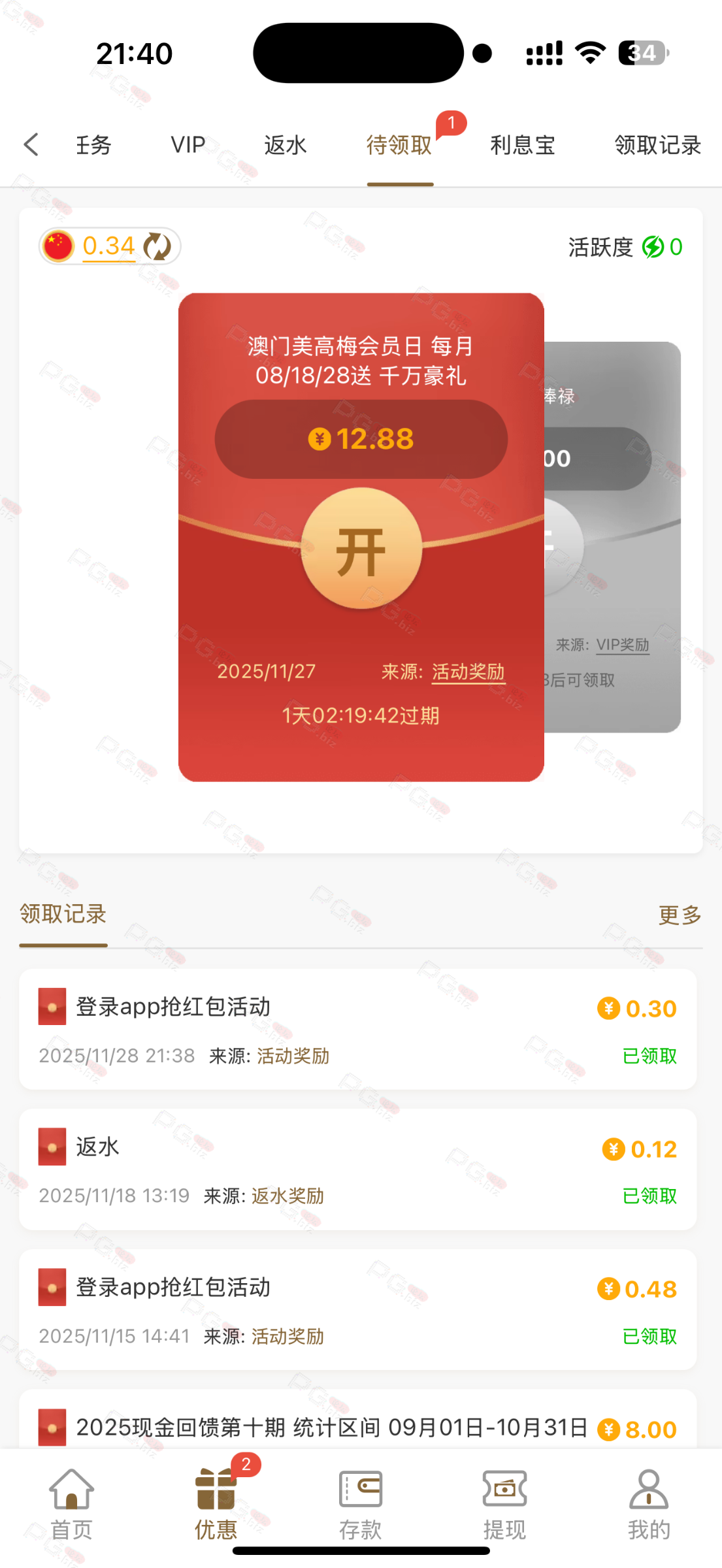The image size is (722, 1568).
Task: Open the 0.48 登录app抢红包活动 record
Action: pyautogui.click(x=357, y=1309)
